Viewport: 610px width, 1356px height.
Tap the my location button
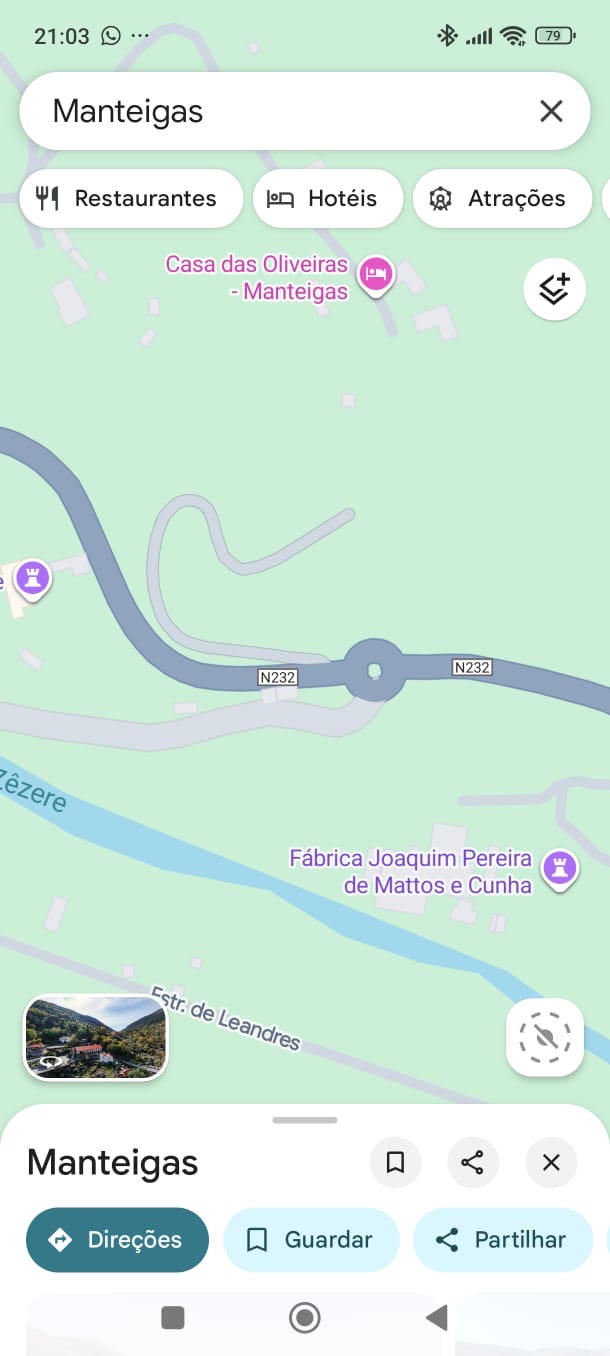click(545, 1037)
